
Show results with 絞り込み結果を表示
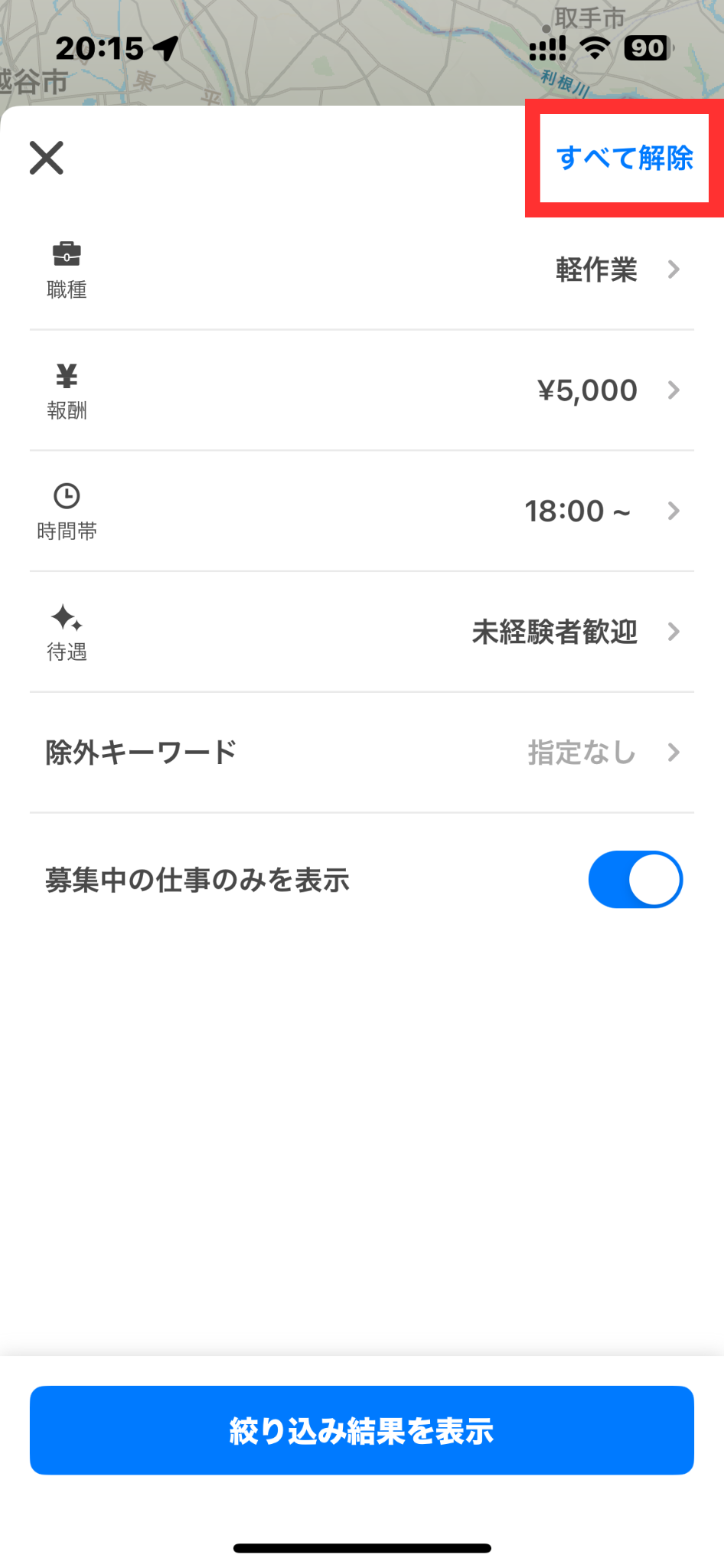pyautogui.click(x=361, y=1430)
